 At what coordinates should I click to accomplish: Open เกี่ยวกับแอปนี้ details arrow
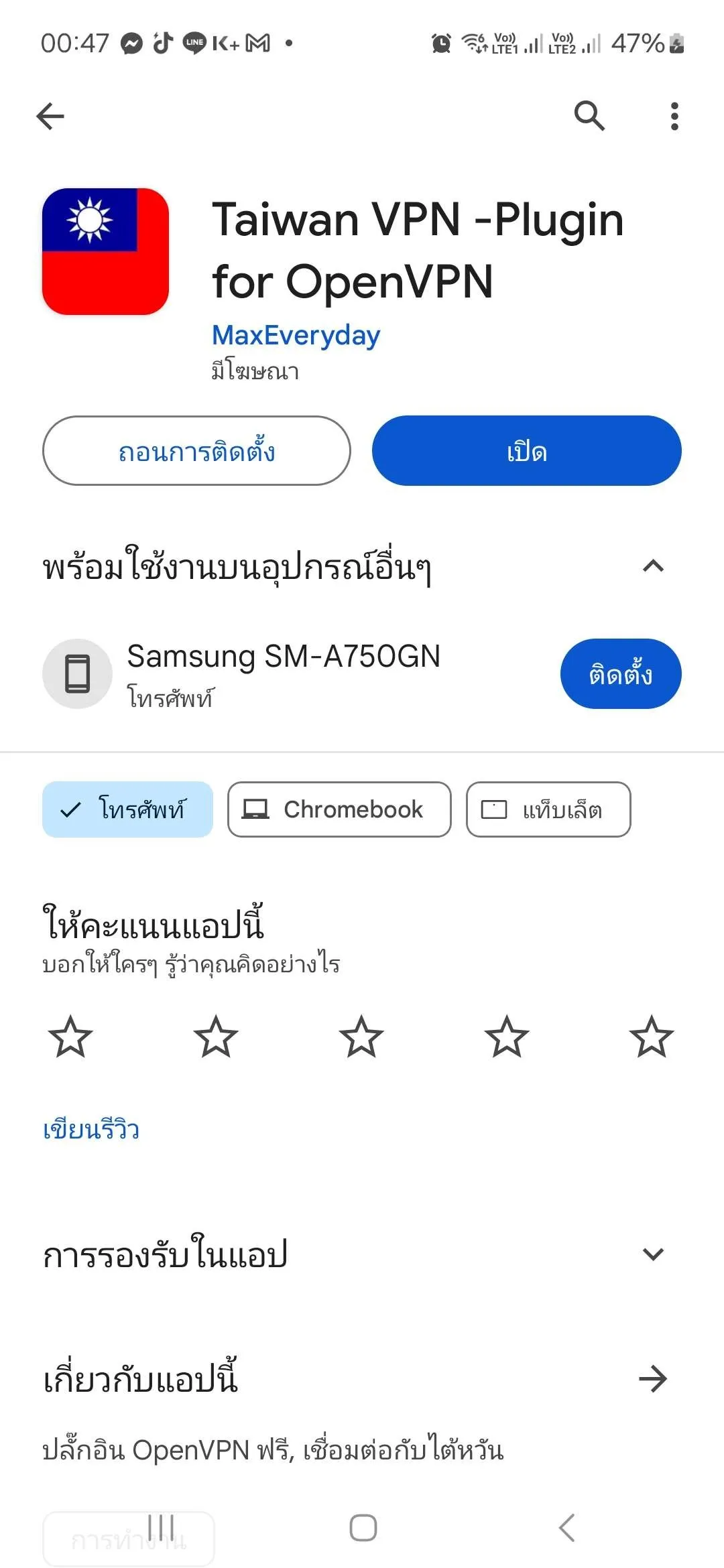(653, 1378)
